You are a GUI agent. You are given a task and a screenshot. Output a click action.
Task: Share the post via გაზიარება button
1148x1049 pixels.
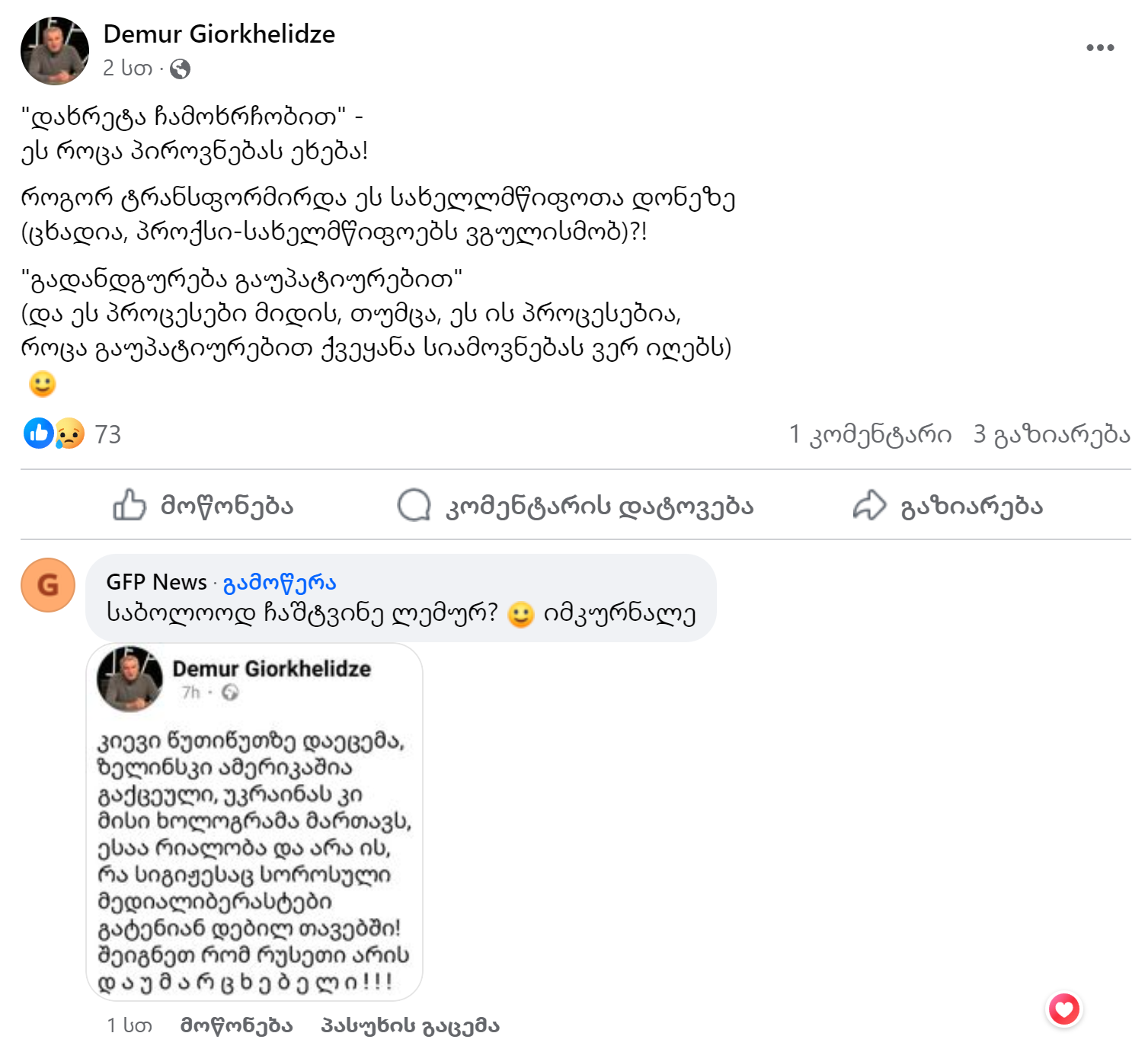click(948, 505)
